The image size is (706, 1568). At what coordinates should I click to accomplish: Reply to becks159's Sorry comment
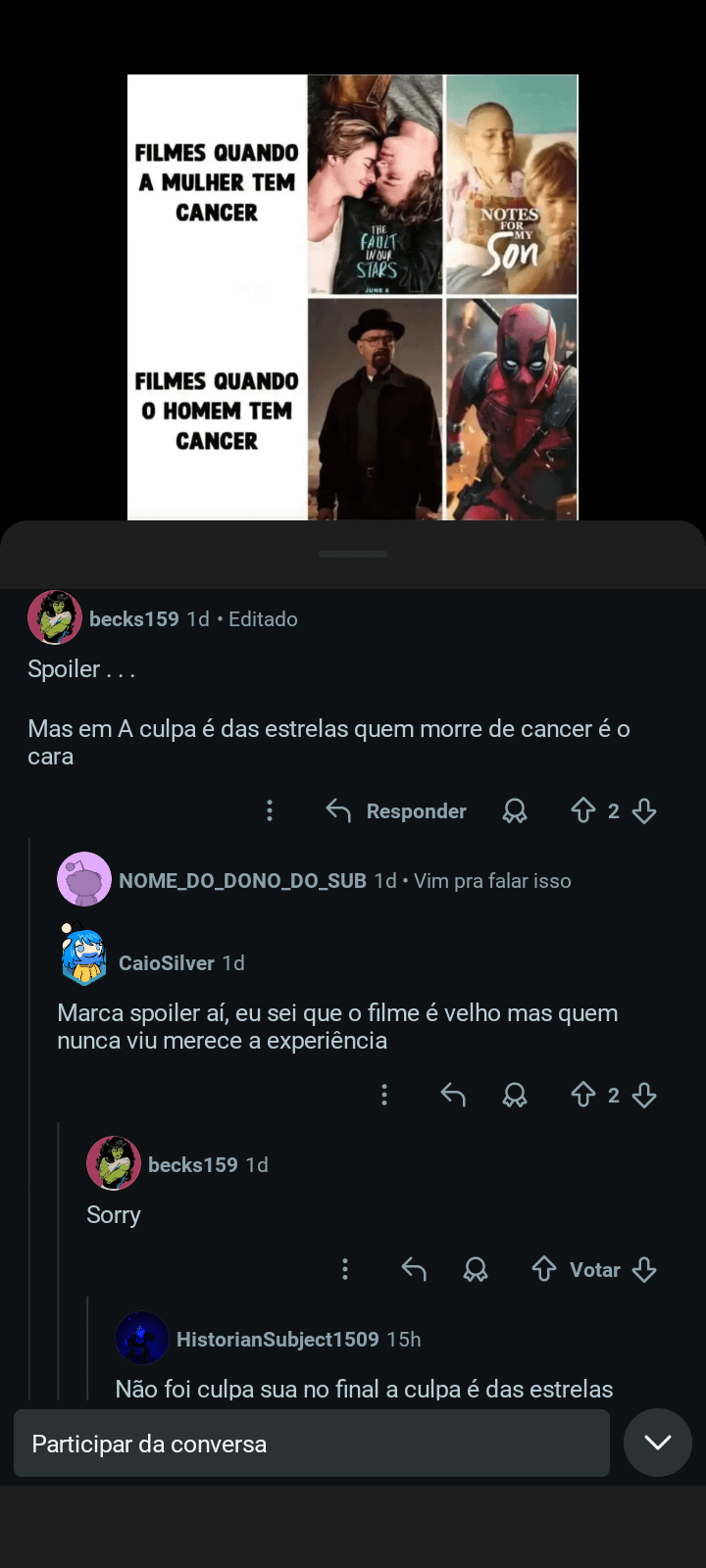[414, 1269]
